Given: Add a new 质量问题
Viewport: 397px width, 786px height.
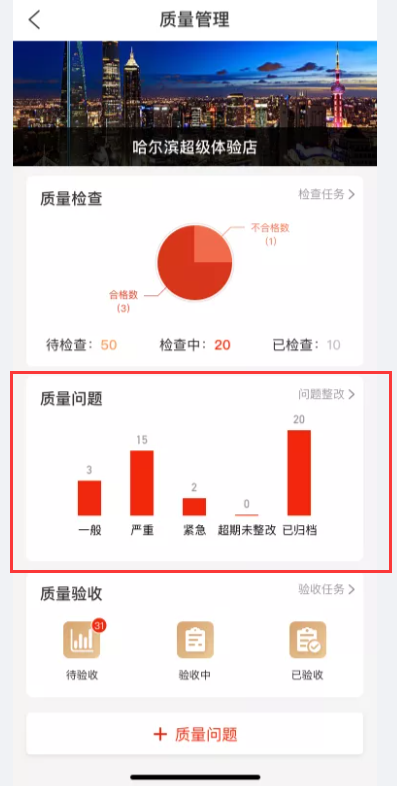Looking at the screenshot, I should [194, 734].
